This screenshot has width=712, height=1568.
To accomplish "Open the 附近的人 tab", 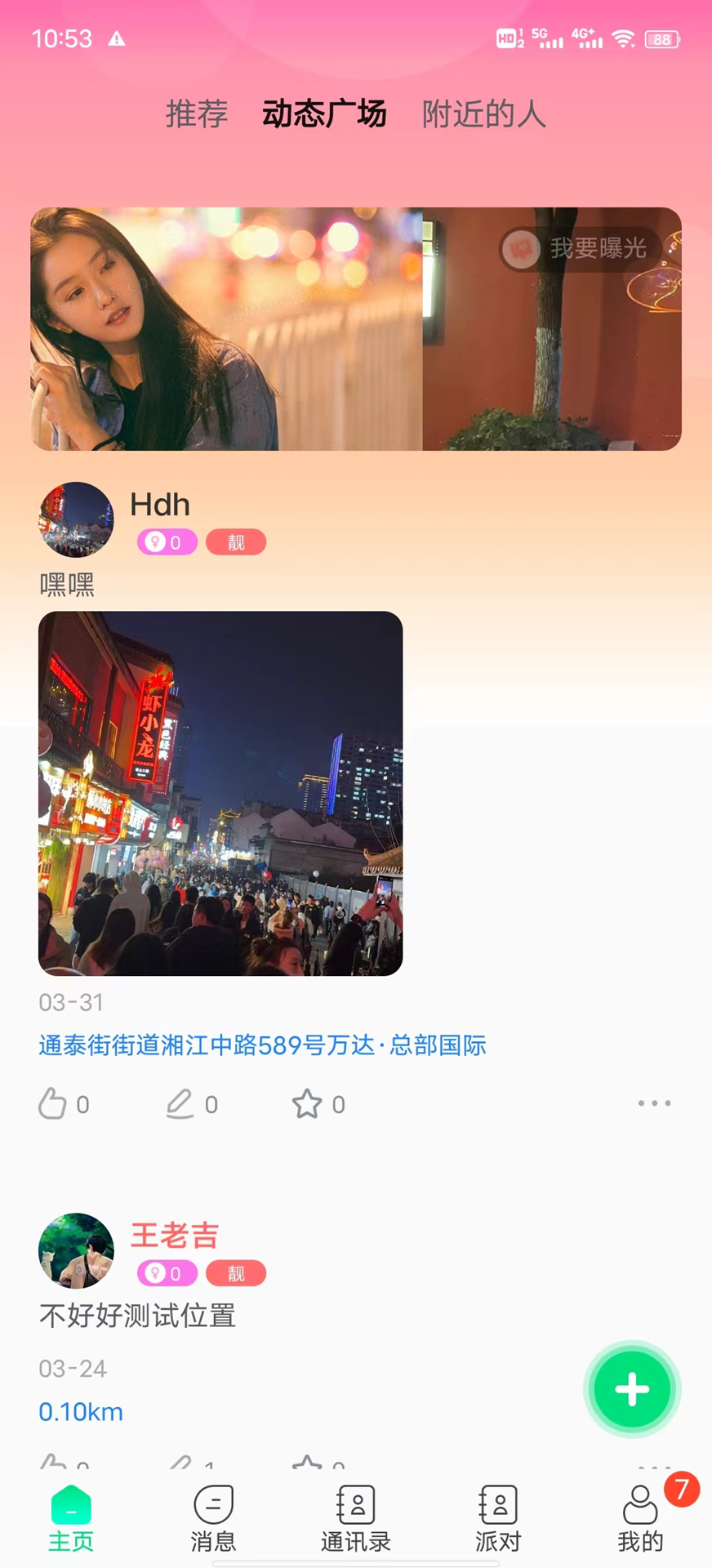I will point(483,114).
